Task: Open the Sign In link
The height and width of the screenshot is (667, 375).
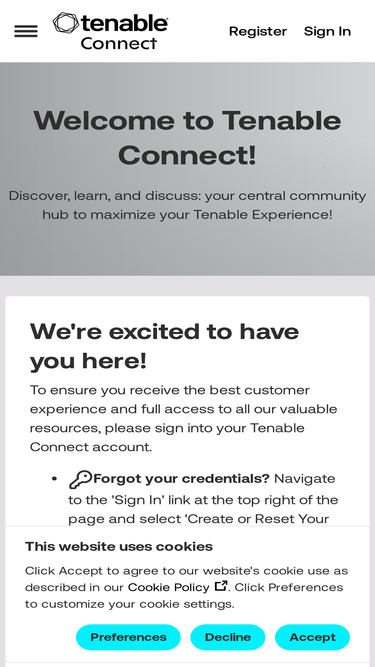Action: click(x=327, y=31)
